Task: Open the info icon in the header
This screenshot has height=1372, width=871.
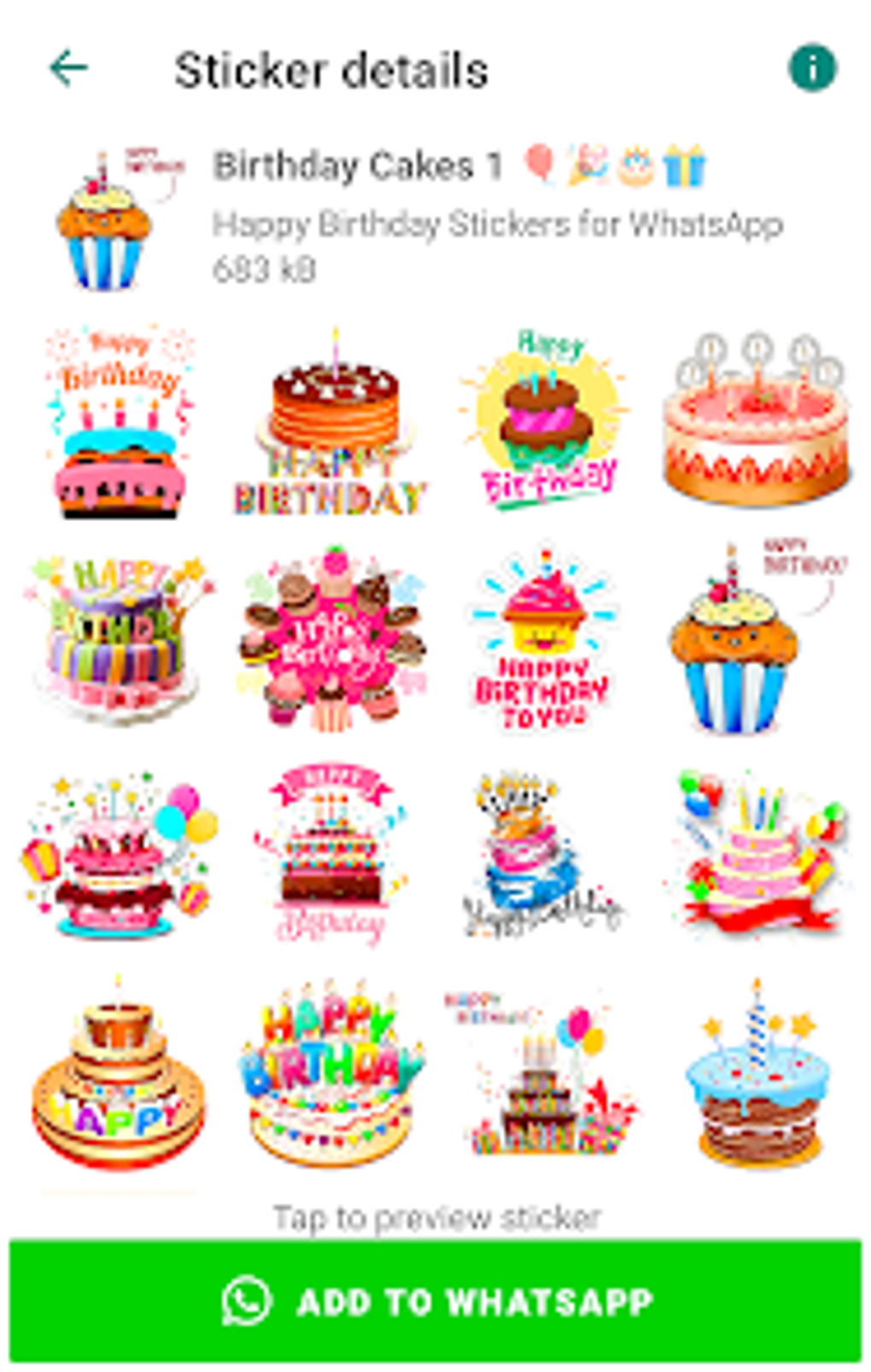Action: click(812, 68)
